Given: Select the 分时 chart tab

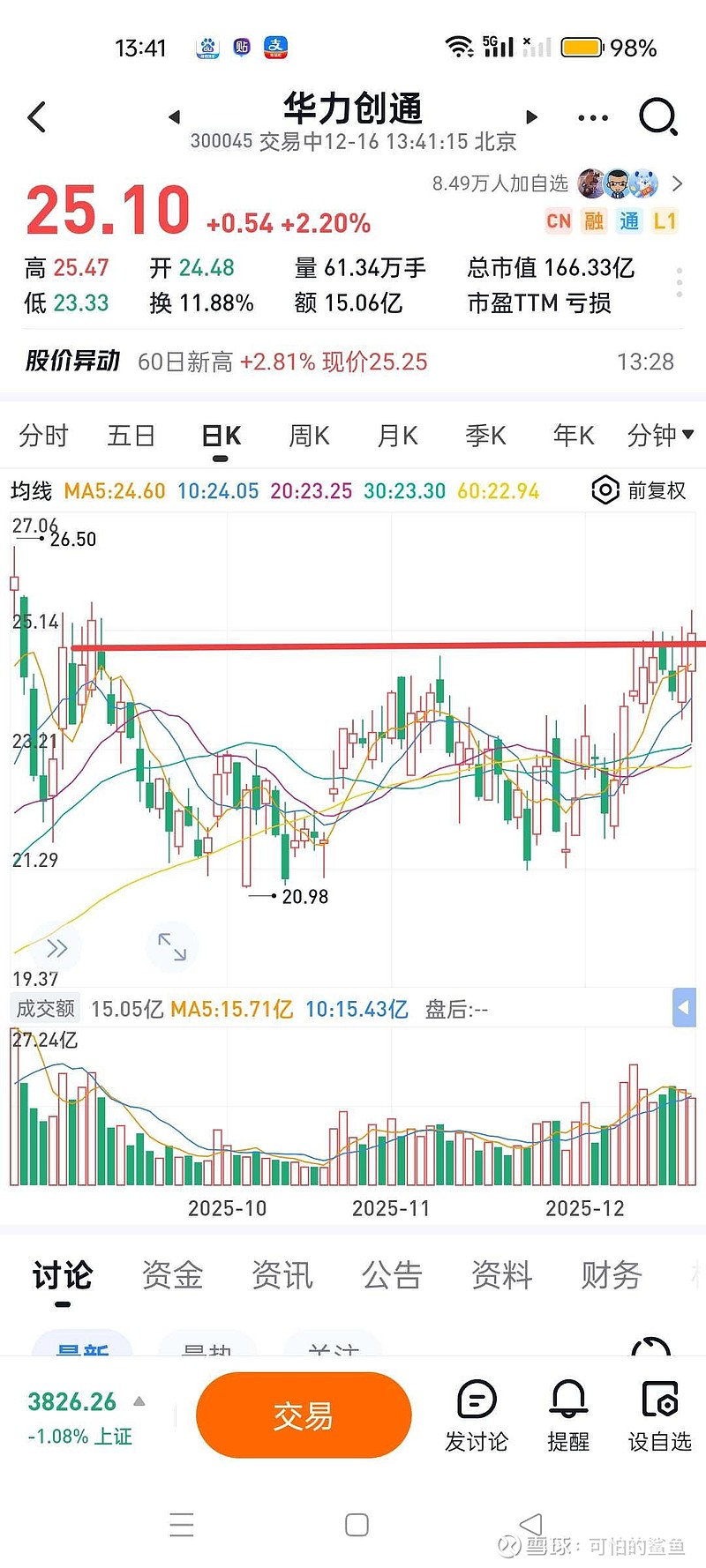Looking at the screenshot, I should point(43,436).
